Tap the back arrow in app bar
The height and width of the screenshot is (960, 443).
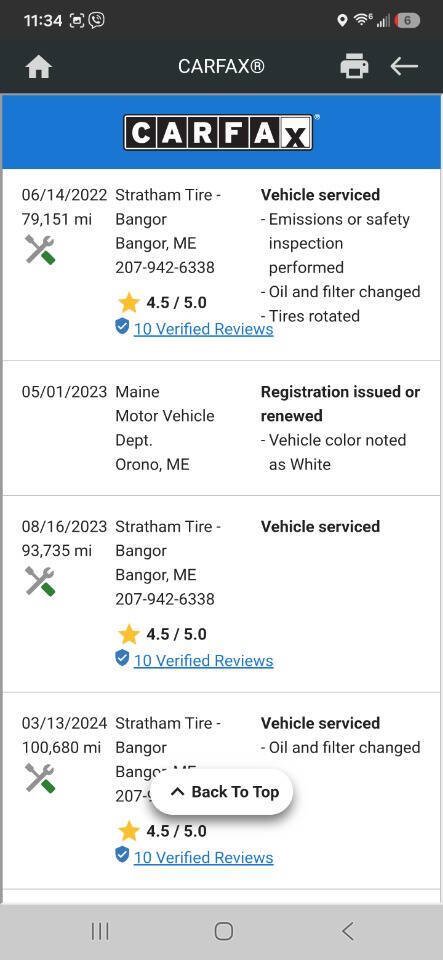(404, 66)
